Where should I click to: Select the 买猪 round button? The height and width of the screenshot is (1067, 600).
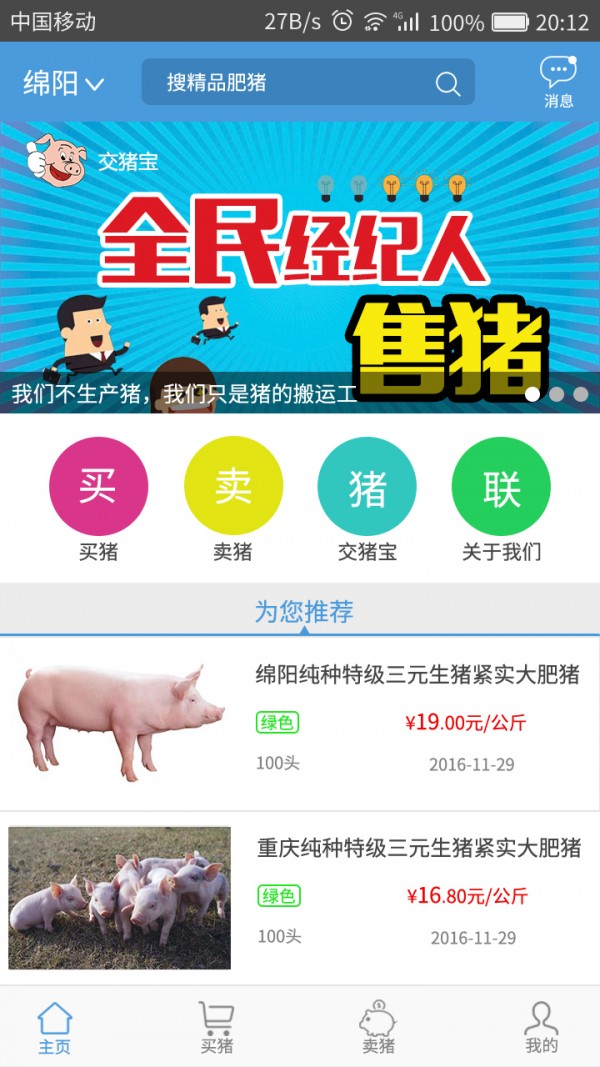click(x=98, y=487)
